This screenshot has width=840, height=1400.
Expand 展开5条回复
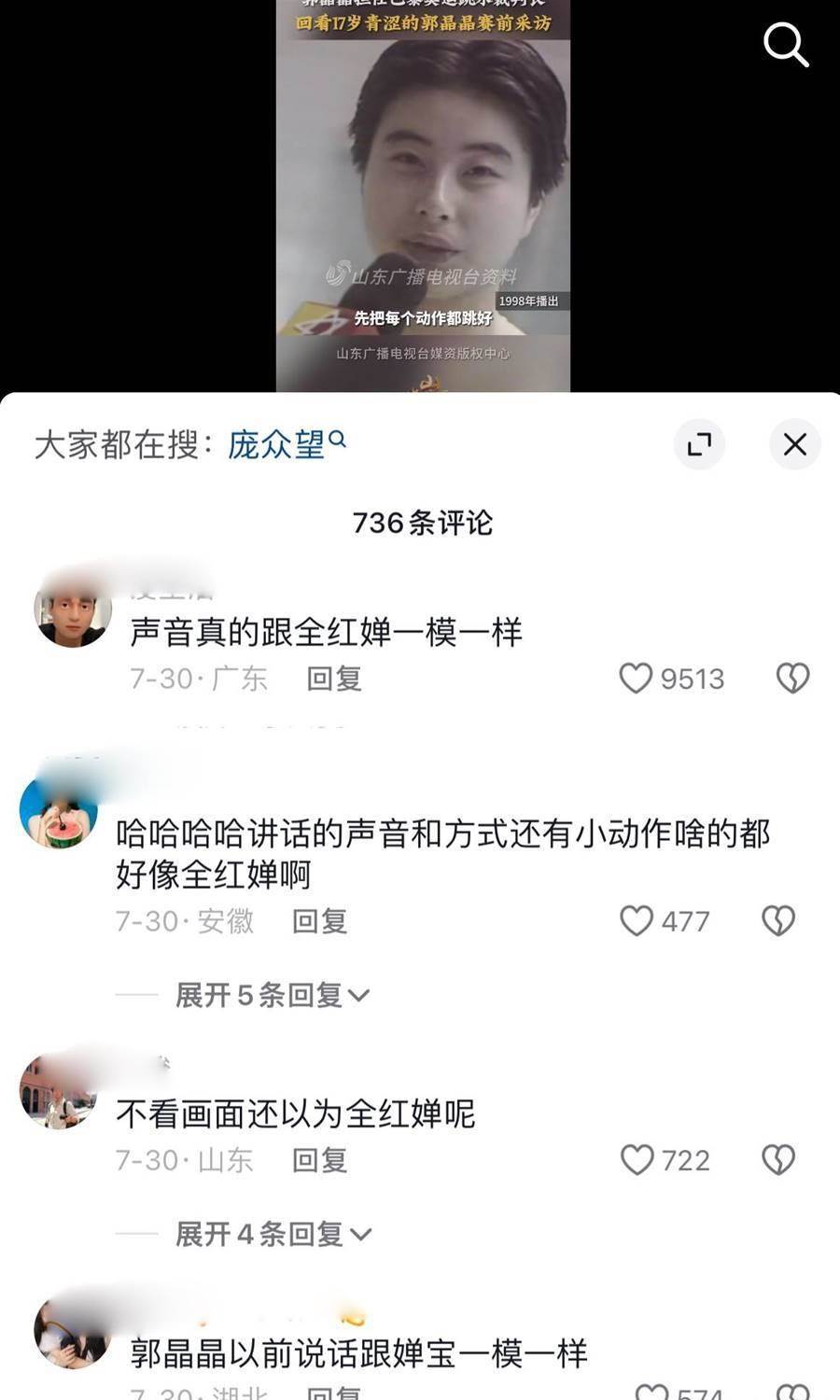coord(271,995)
